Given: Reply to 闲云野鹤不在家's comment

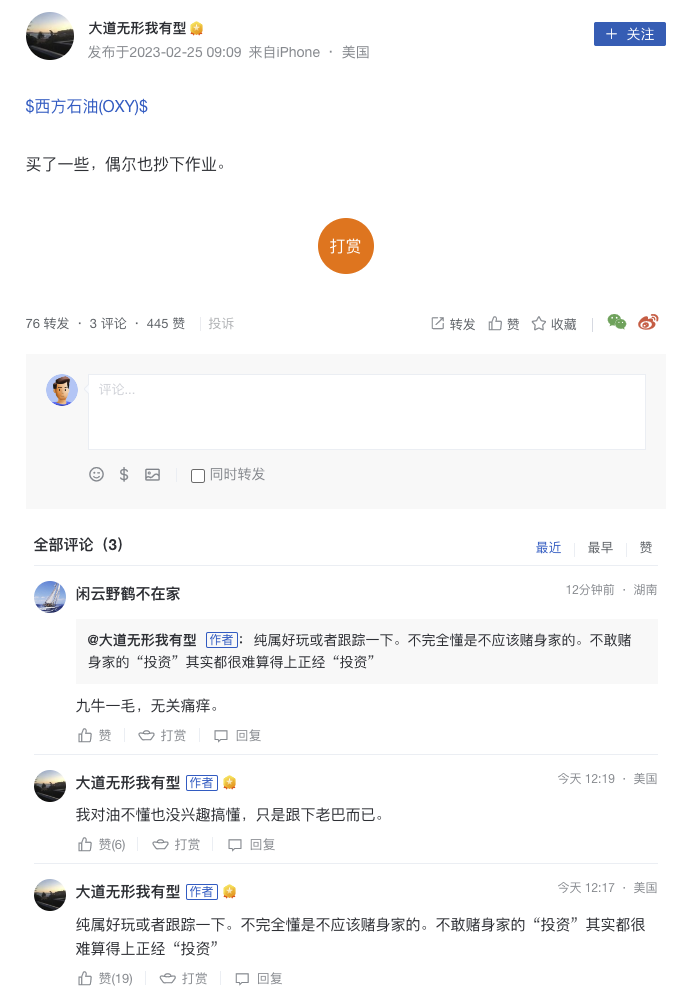Looking at the screenshot, I should point(238,735).
